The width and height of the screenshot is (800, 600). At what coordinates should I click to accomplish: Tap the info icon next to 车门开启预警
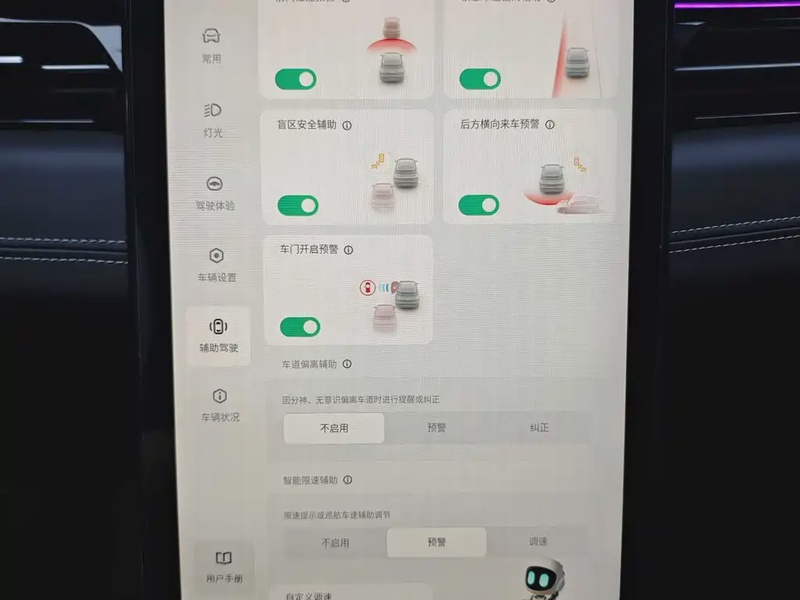click(349, 250)
